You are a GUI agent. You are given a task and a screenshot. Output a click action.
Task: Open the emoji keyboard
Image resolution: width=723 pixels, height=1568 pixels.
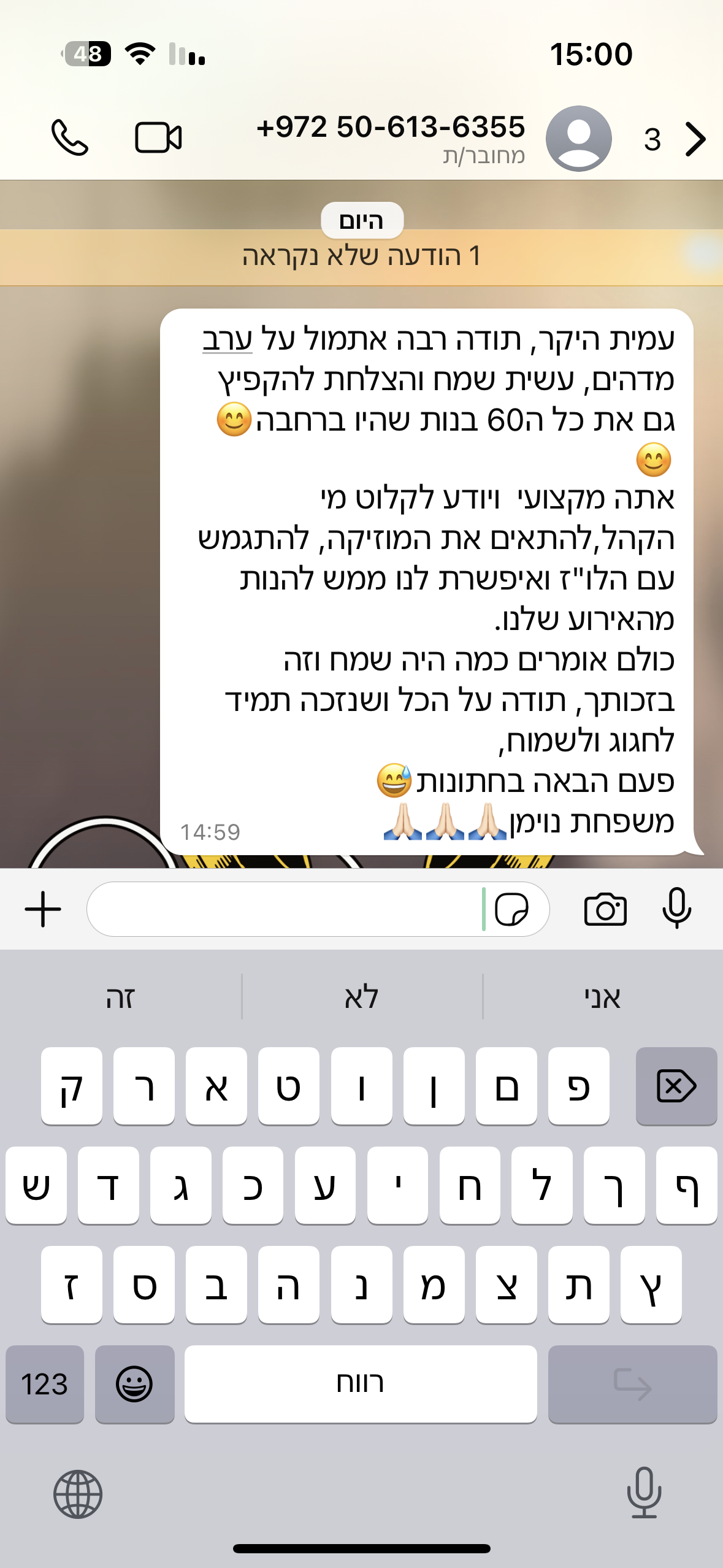point(134,1384)
